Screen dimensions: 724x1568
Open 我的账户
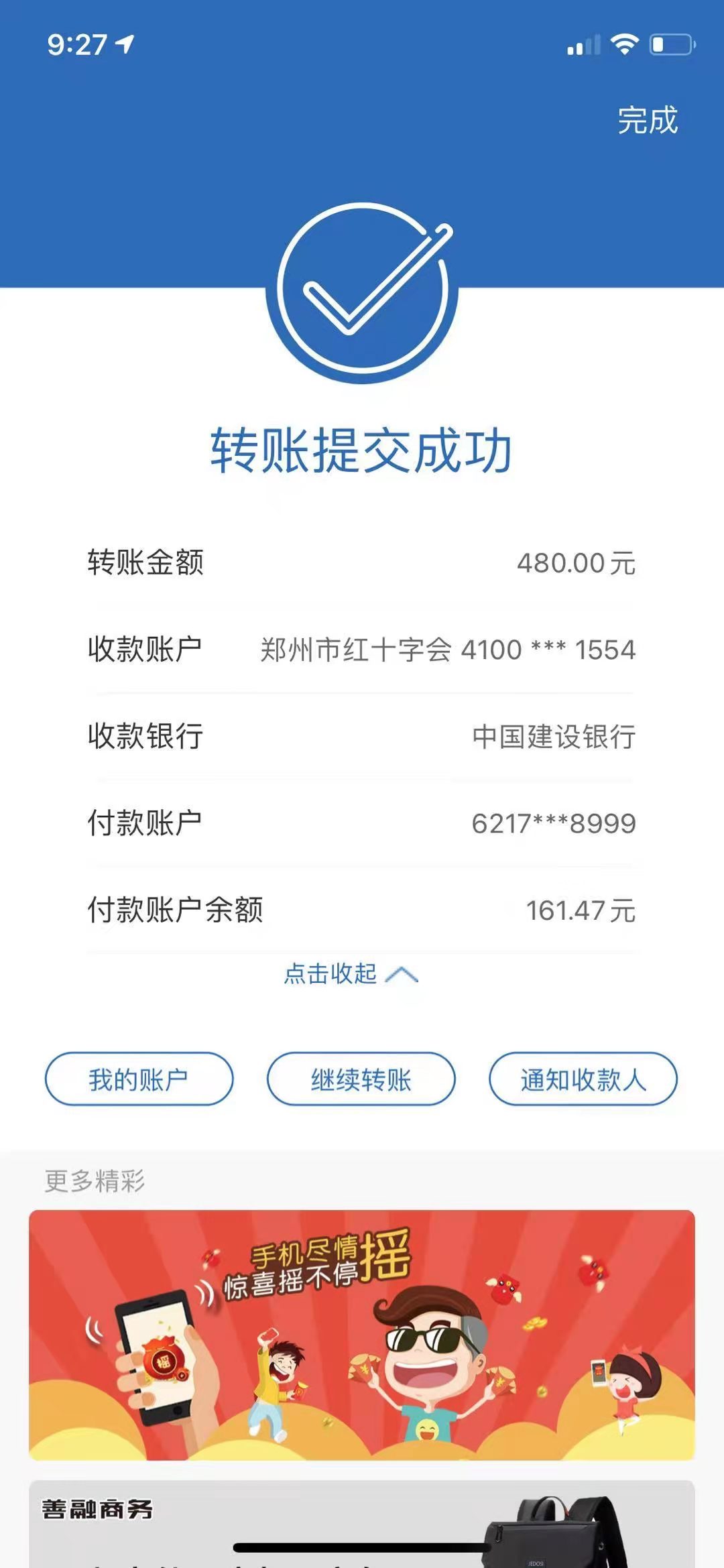tap(139, 1079)
